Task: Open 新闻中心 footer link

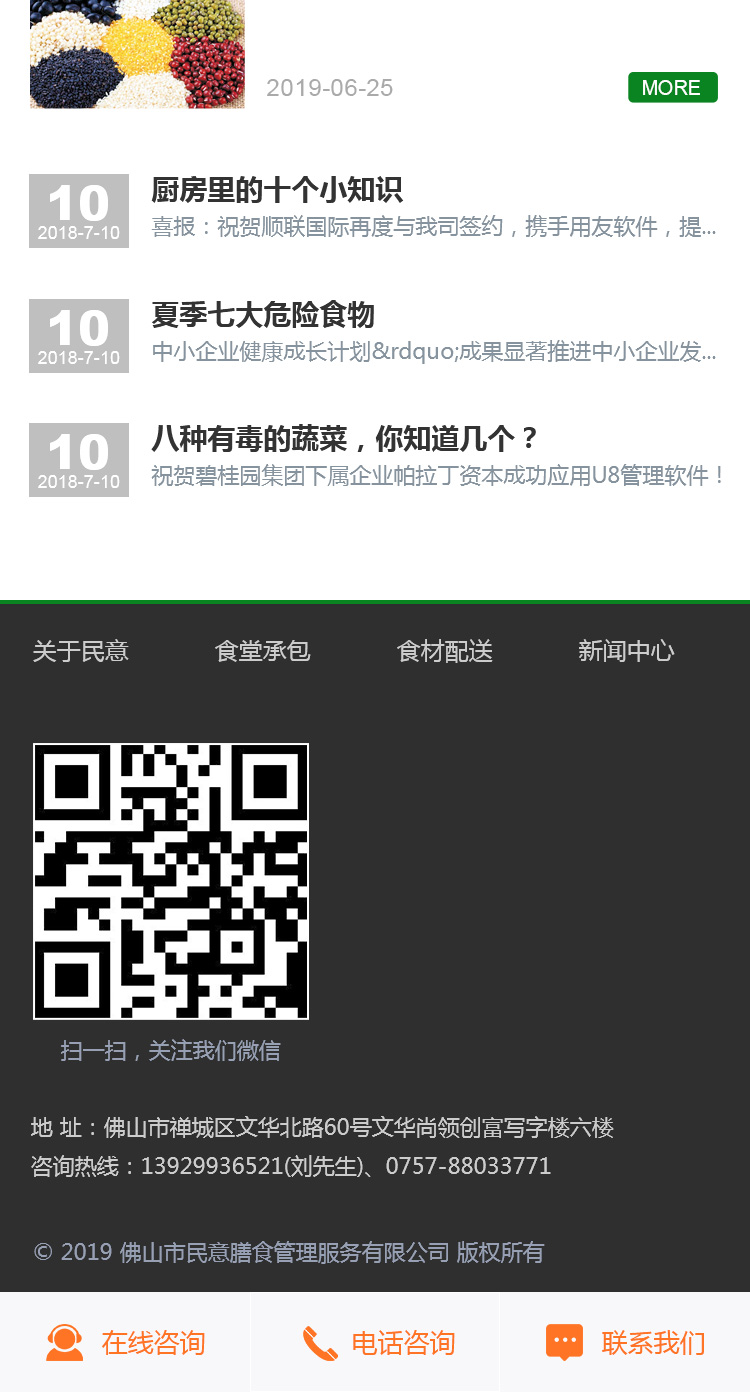Action: (x=626, y=651)
